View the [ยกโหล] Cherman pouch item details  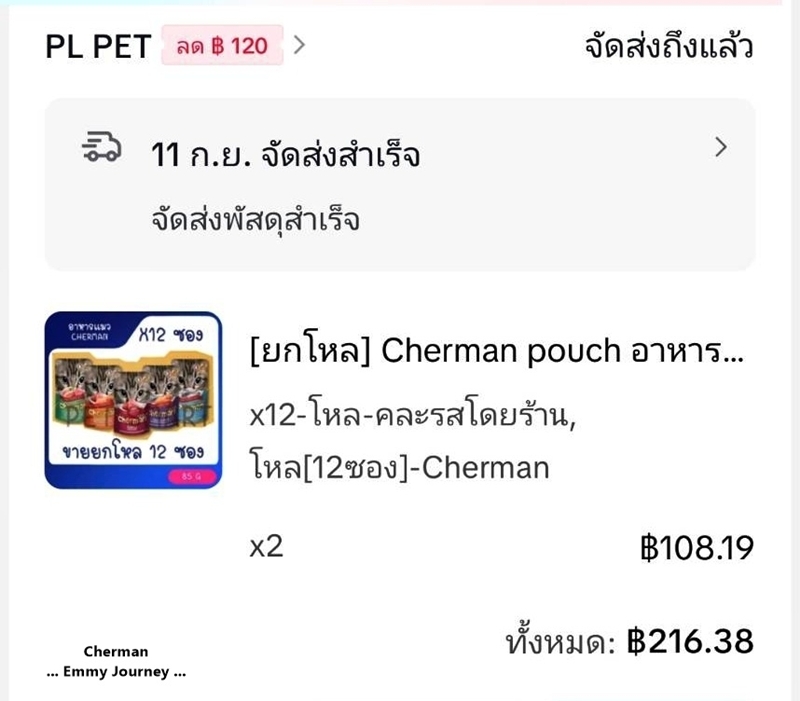point(498,352)
